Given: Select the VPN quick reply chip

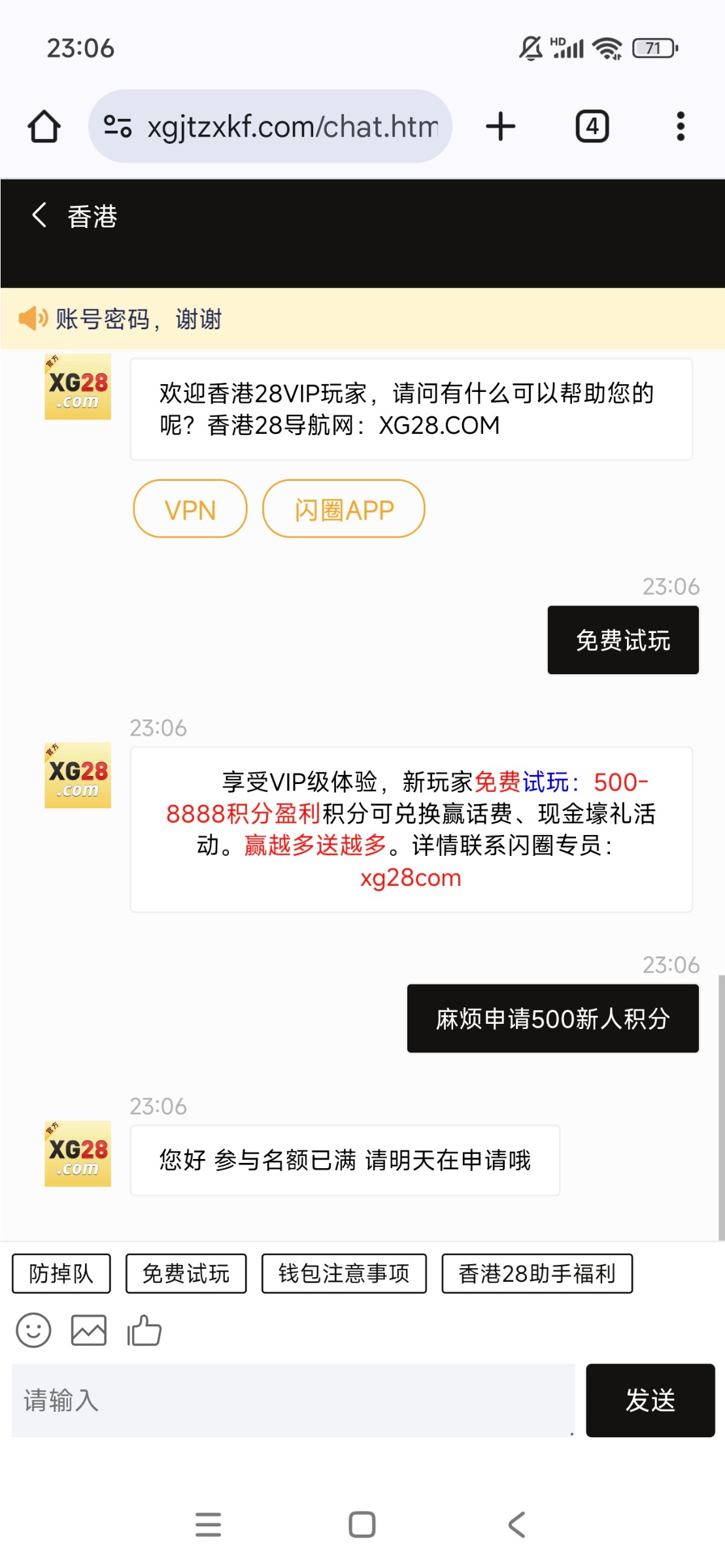Looking at the screenshot, I should coord(190,509).
